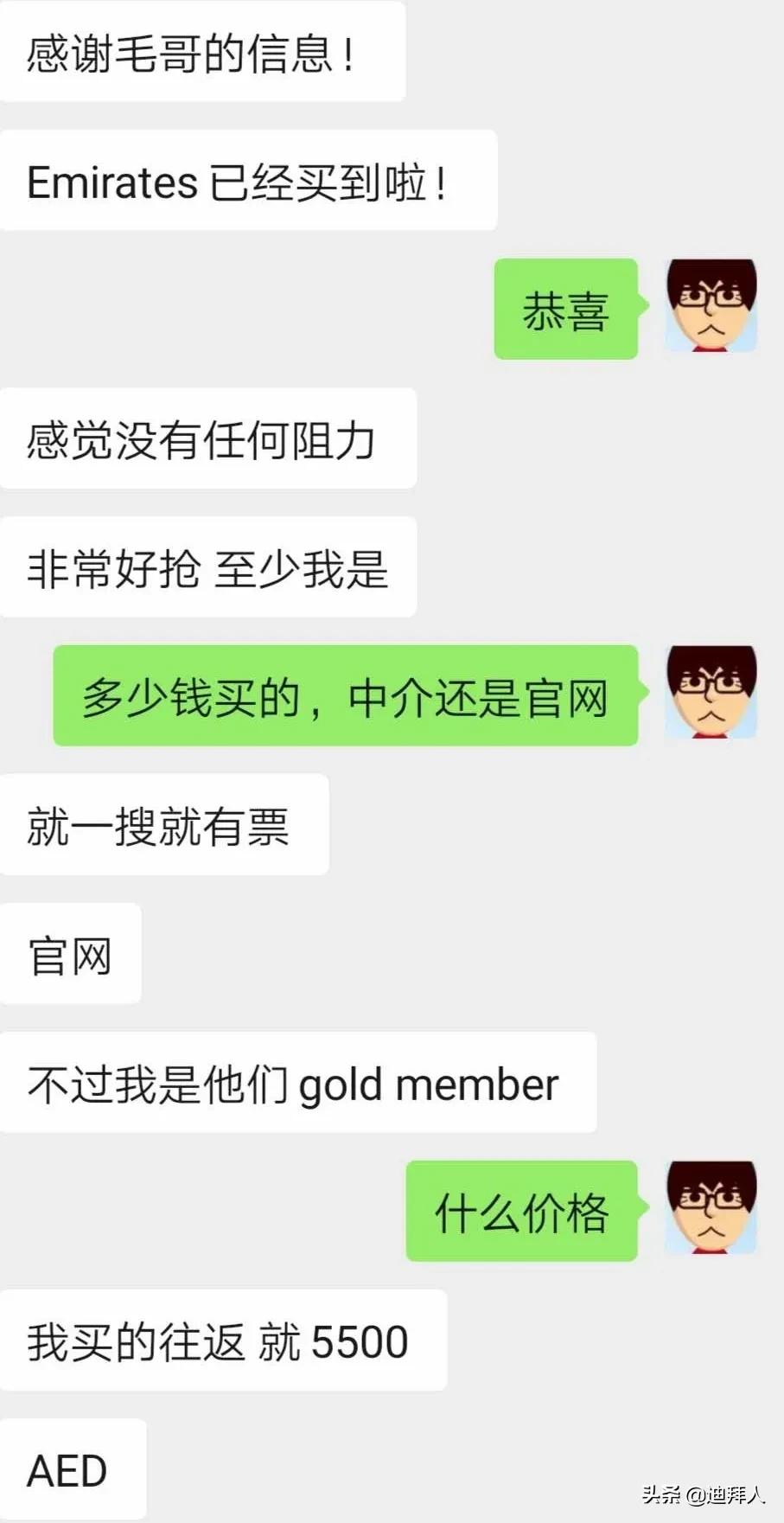Screen dimensions: 784x1523
Task: Select the 感觉没有任何阻力 message
Action: (x=207, y=438)
